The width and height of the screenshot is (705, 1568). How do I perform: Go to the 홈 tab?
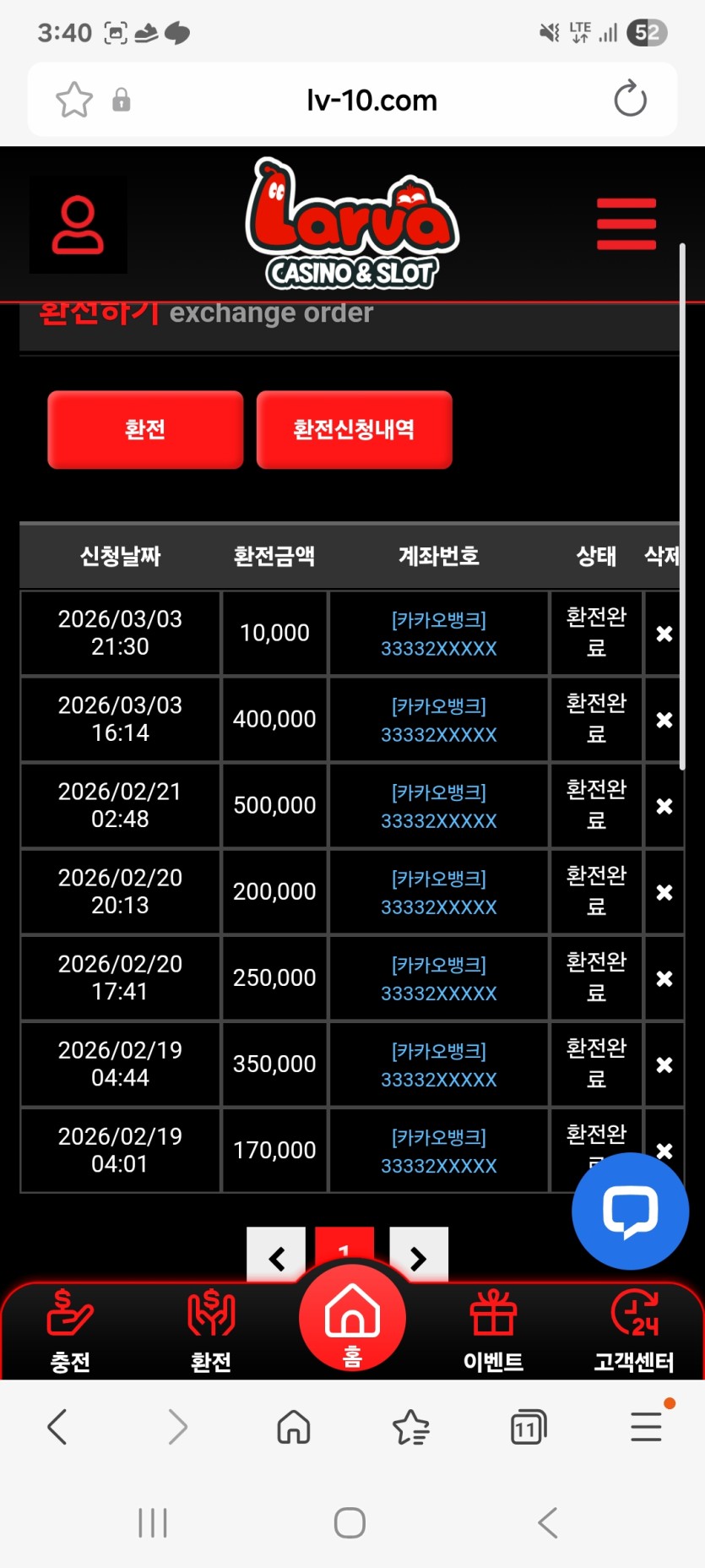point(352,1320)
